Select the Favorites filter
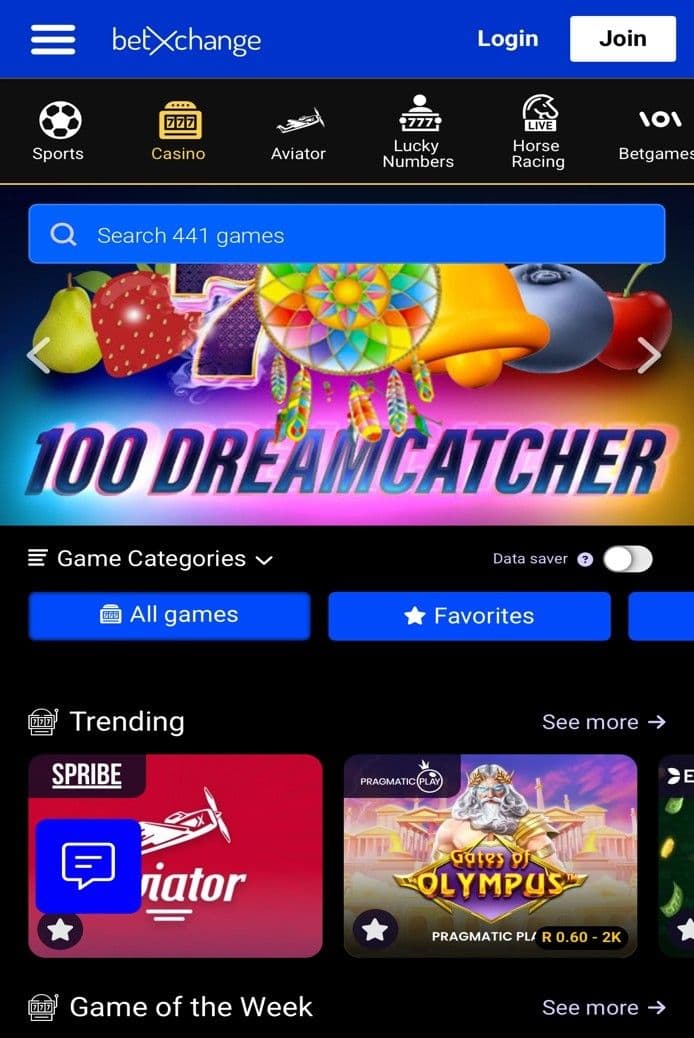The width and height of the screenshot is (694, 1038). coord(469,616)
